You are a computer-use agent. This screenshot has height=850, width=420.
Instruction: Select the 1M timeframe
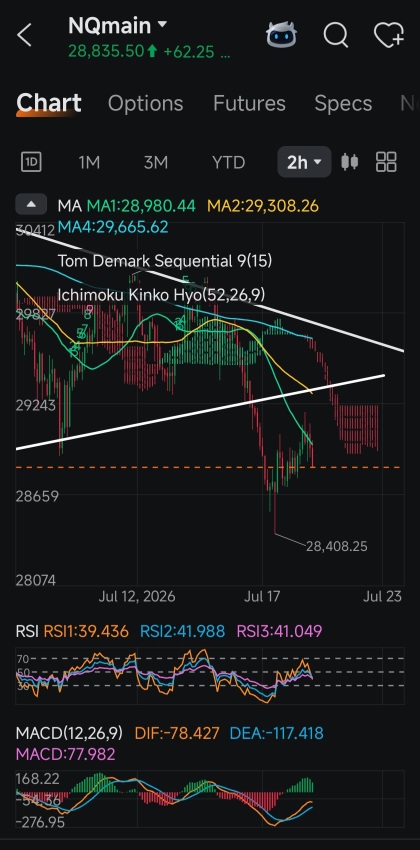(89, 162)
